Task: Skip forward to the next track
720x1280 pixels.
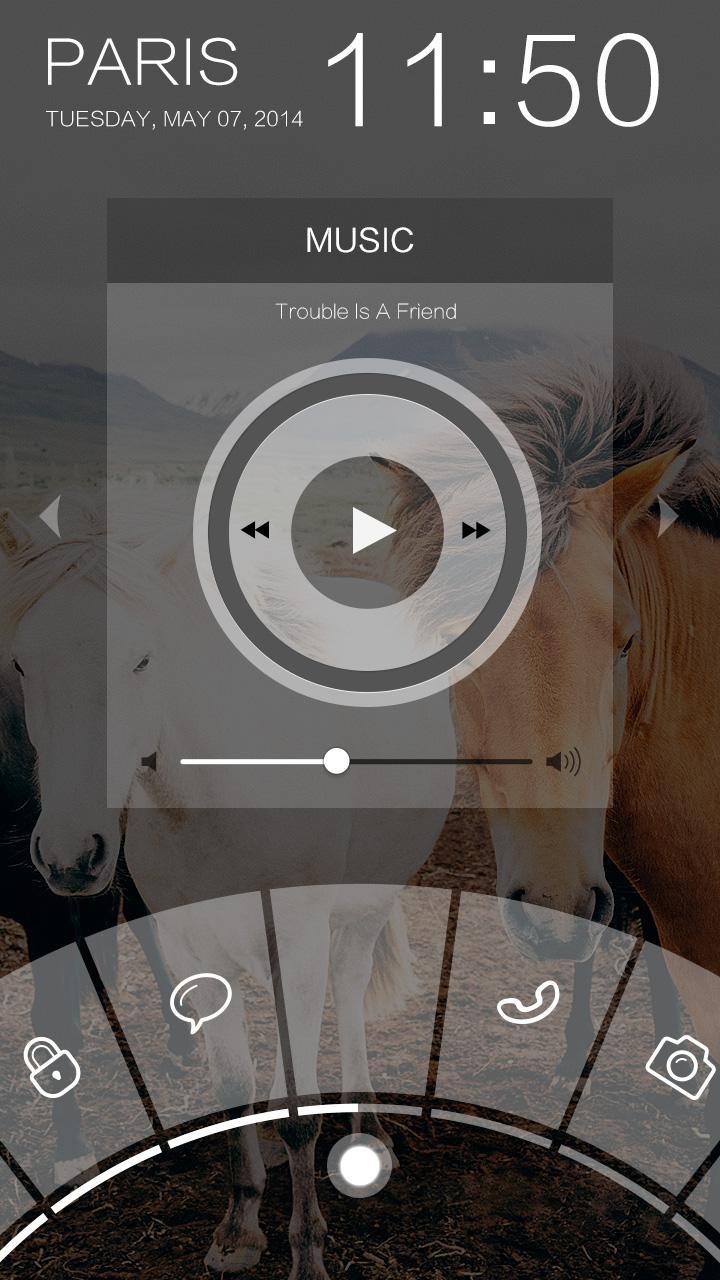Action: pos(476,531)
